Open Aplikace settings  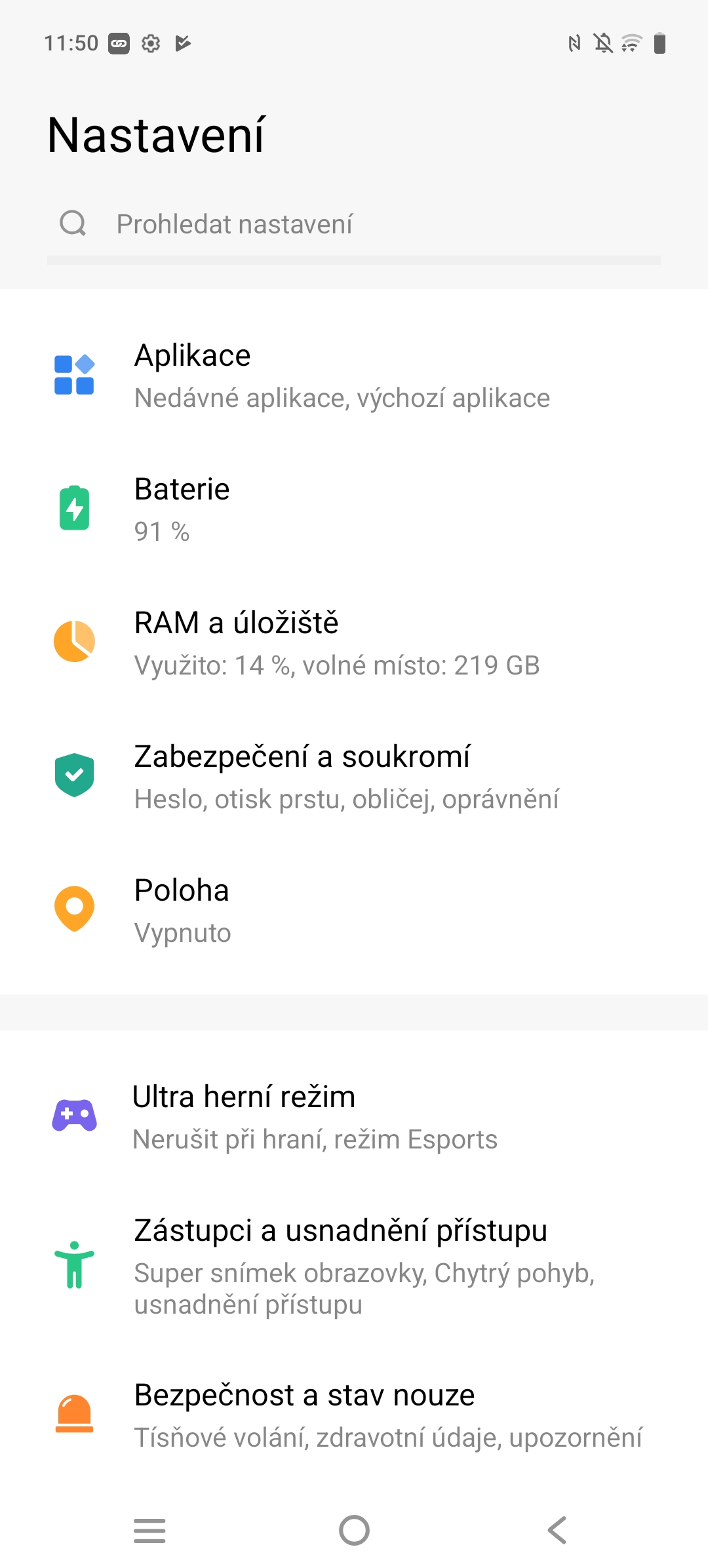tap(354, 376)
